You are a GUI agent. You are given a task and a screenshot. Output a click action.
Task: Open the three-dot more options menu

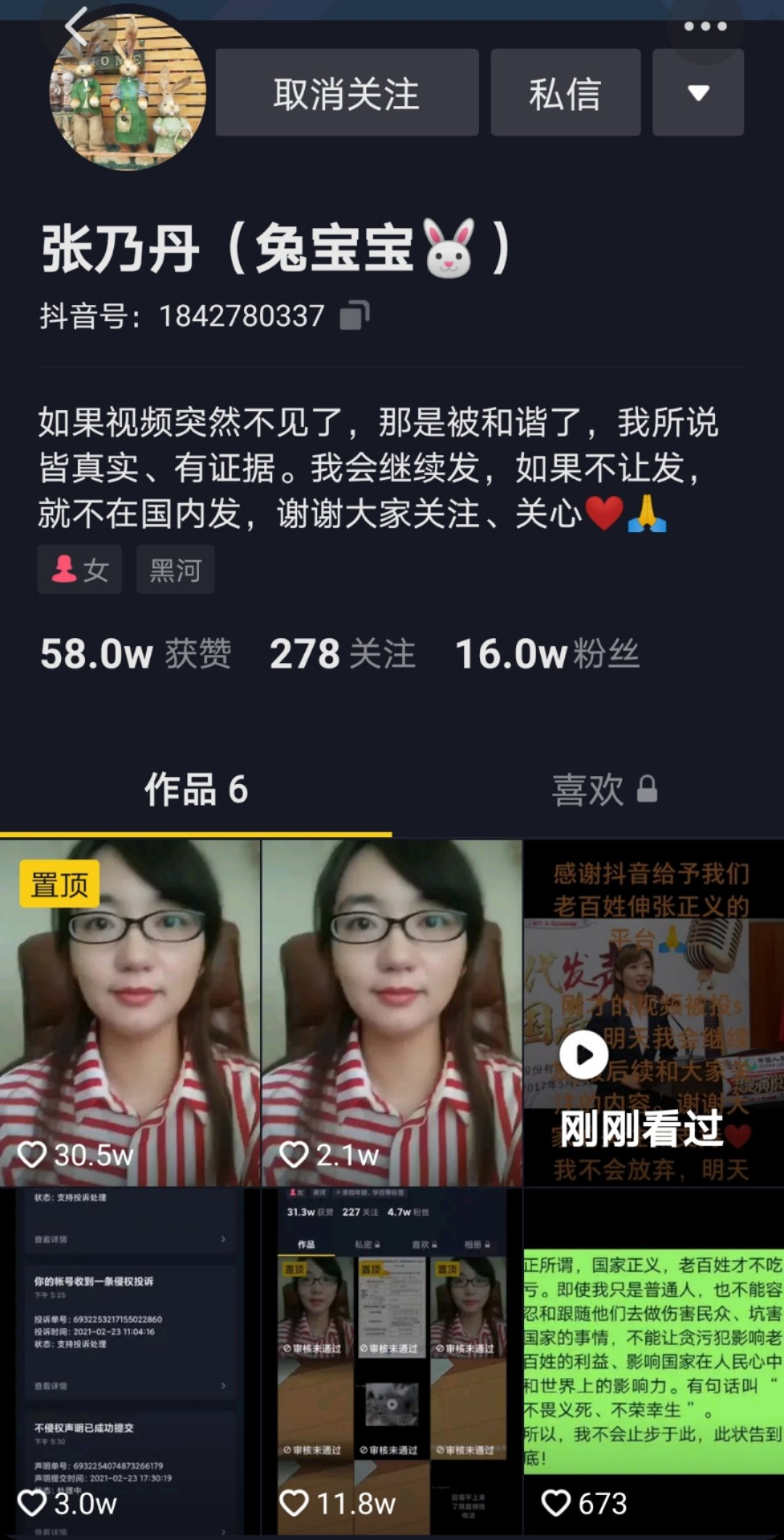pos(706,28)
